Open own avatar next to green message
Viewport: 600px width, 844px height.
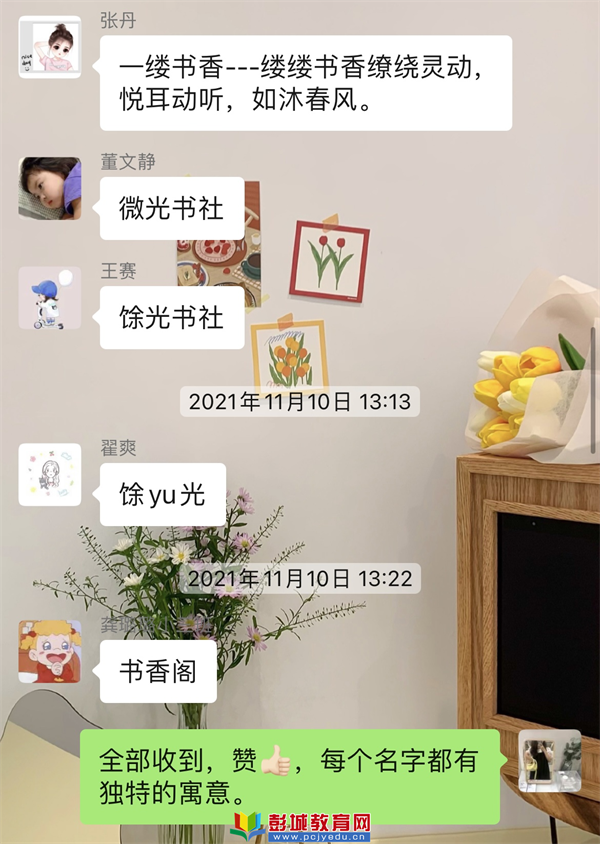coord(550,761)
